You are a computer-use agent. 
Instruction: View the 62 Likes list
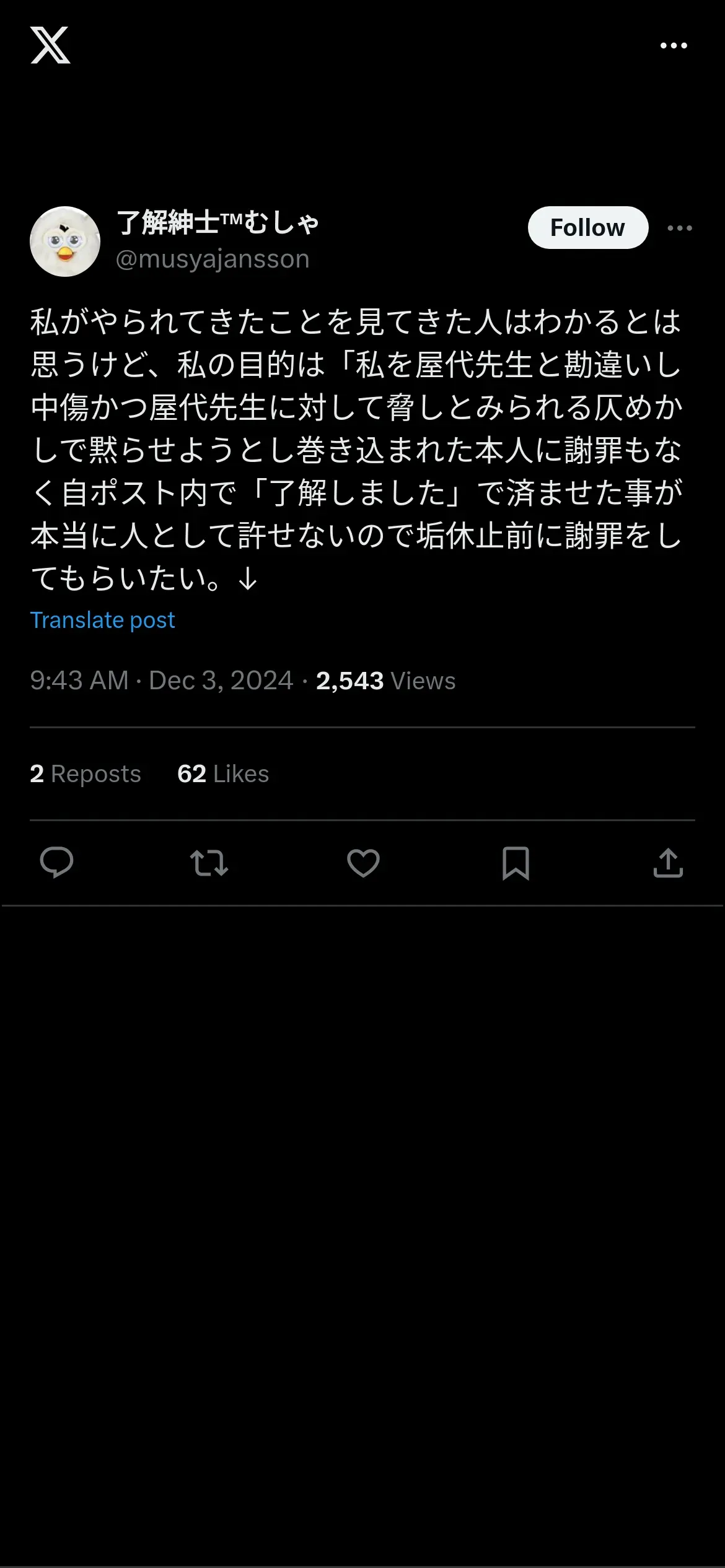pos(223,774)
